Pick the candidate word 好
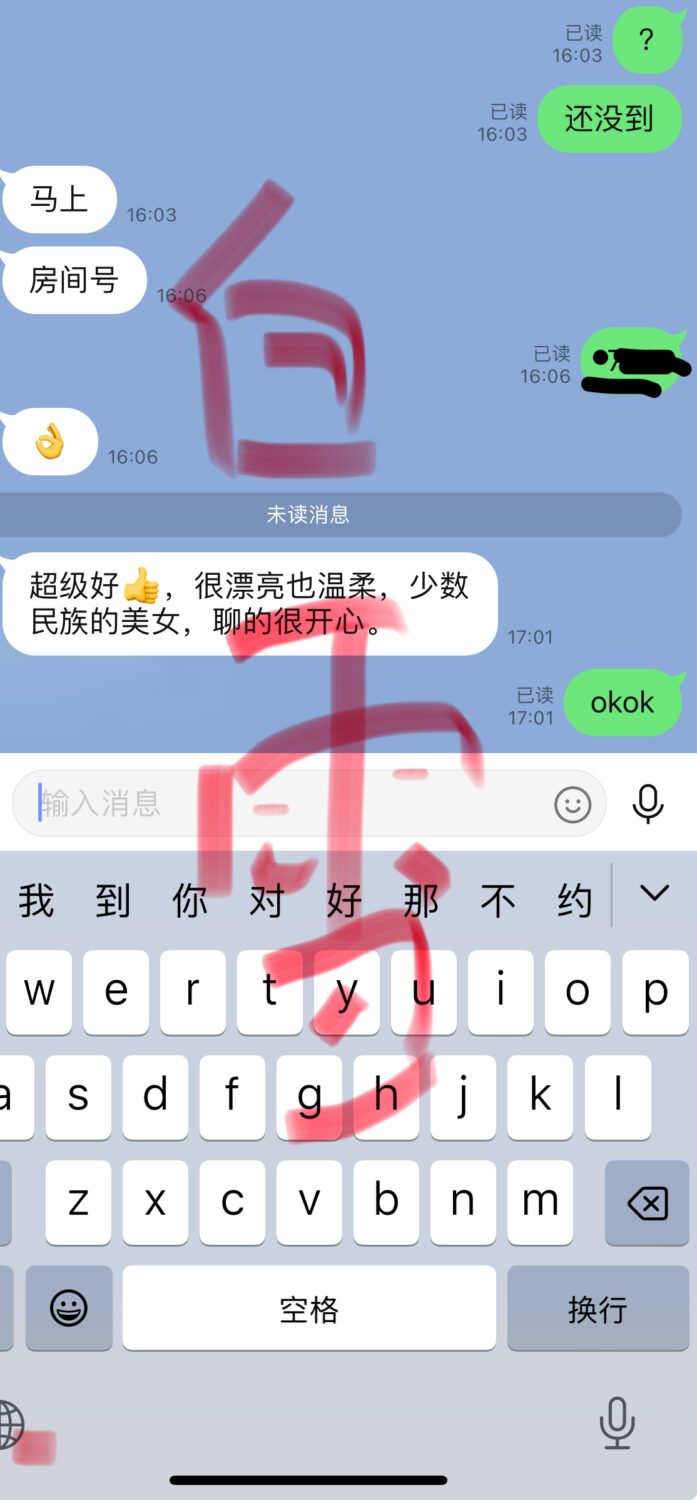This screenshot has width=697, height=1500. pos(344,901)
